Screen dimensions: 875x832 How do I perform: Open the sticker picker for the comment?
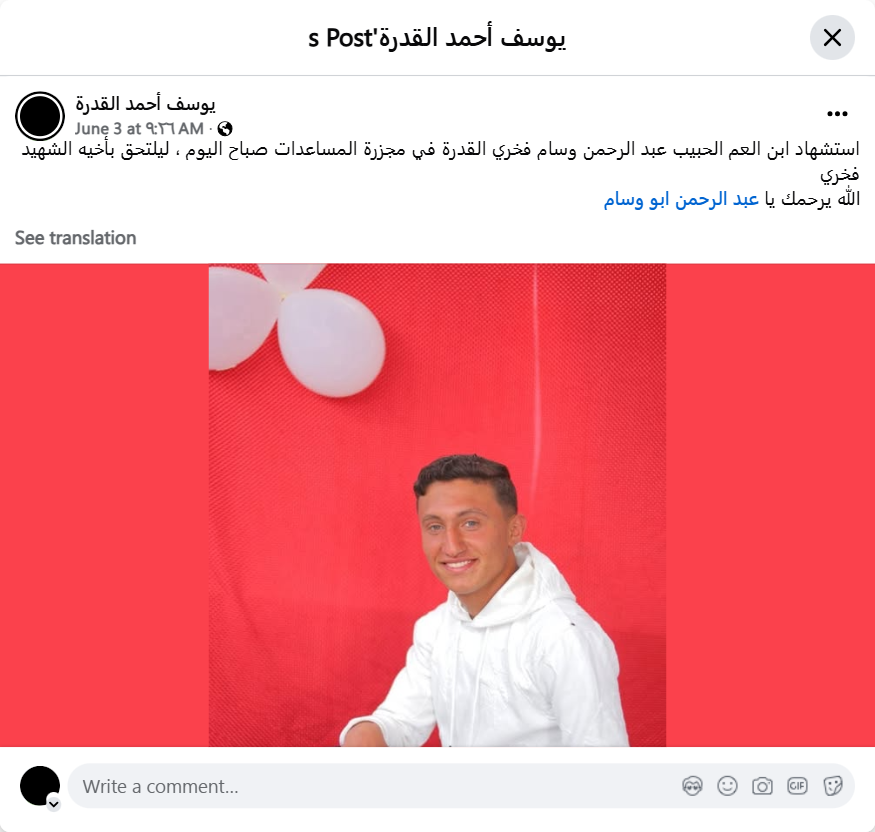(832, 786)
